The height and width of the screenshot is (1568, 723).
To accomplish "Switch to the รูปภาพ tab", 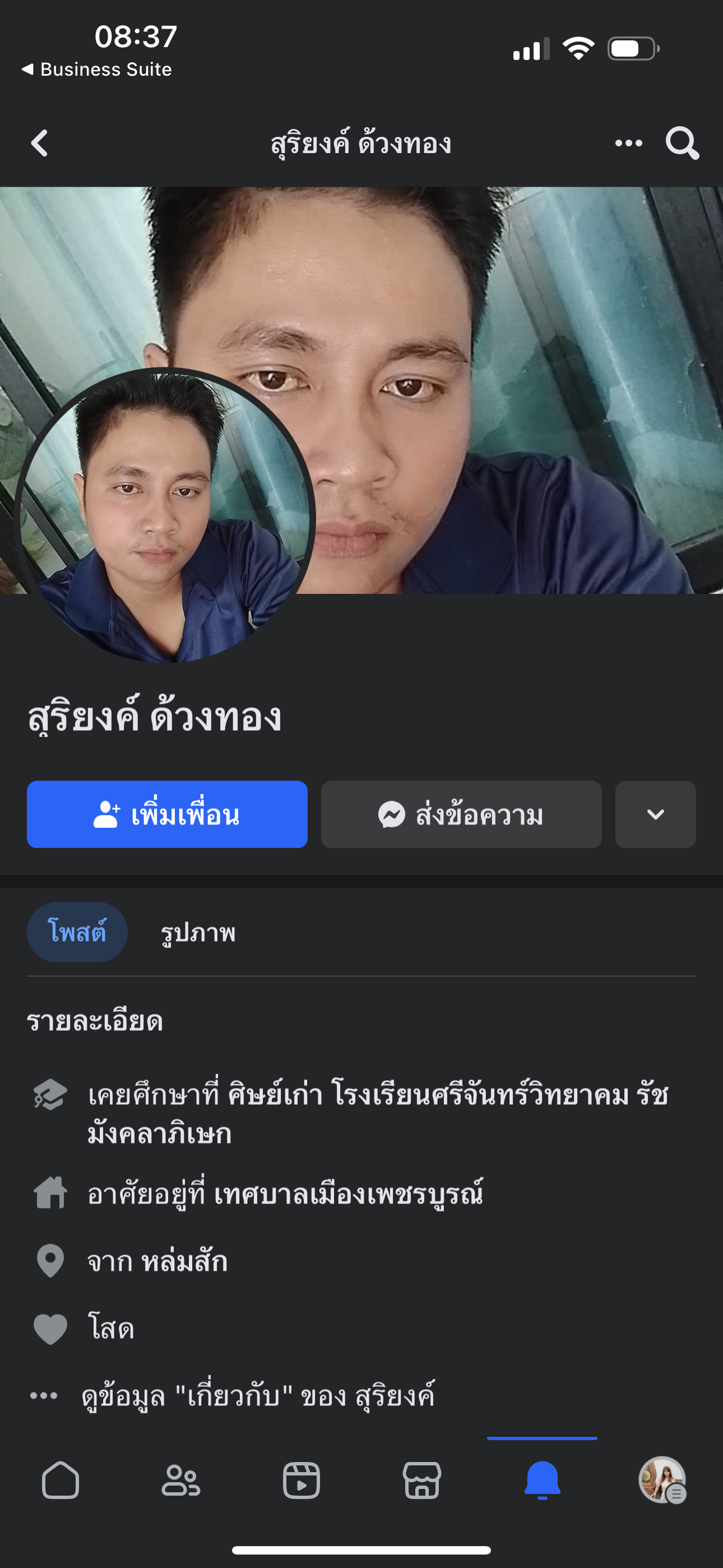I will 198,933.
